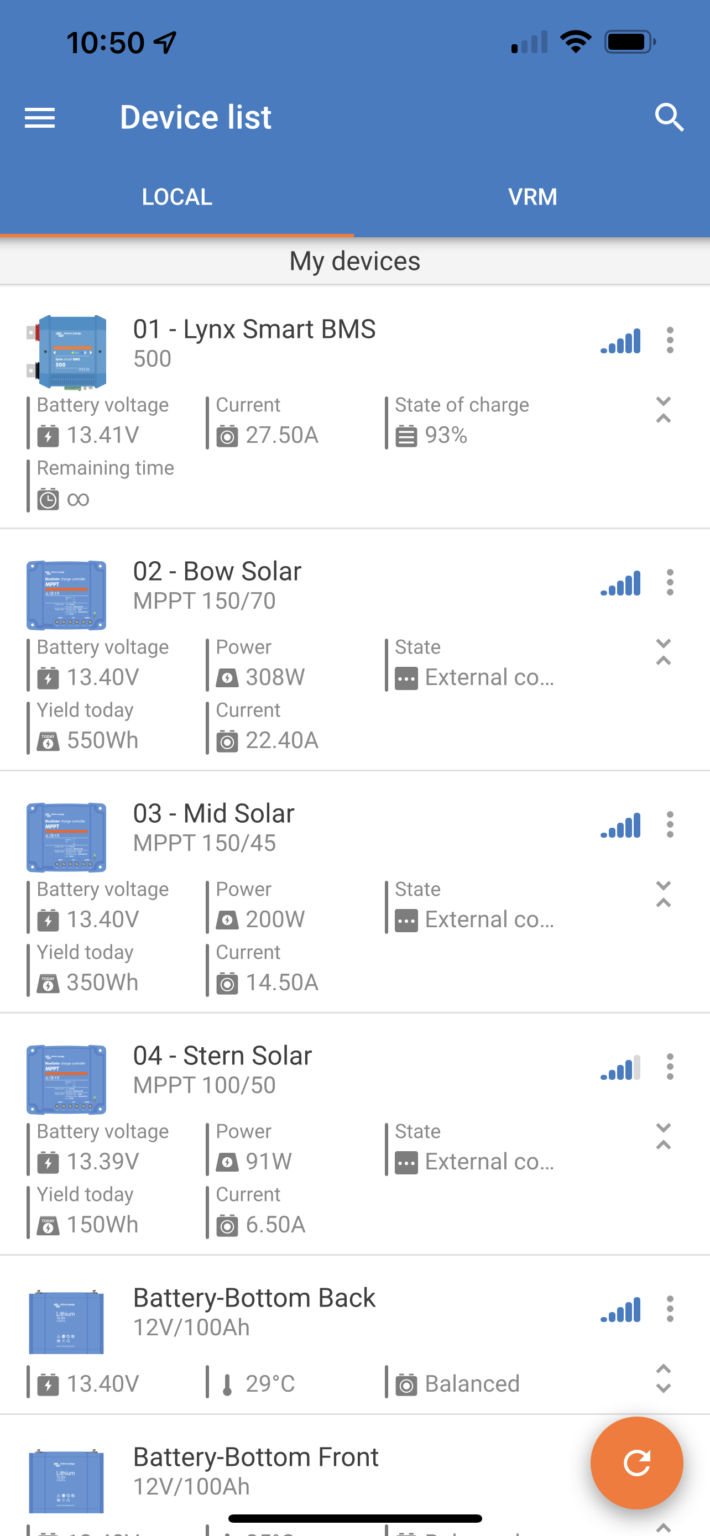Show more options for Bow Solar

pyautogui.click(x=670, y=582)
